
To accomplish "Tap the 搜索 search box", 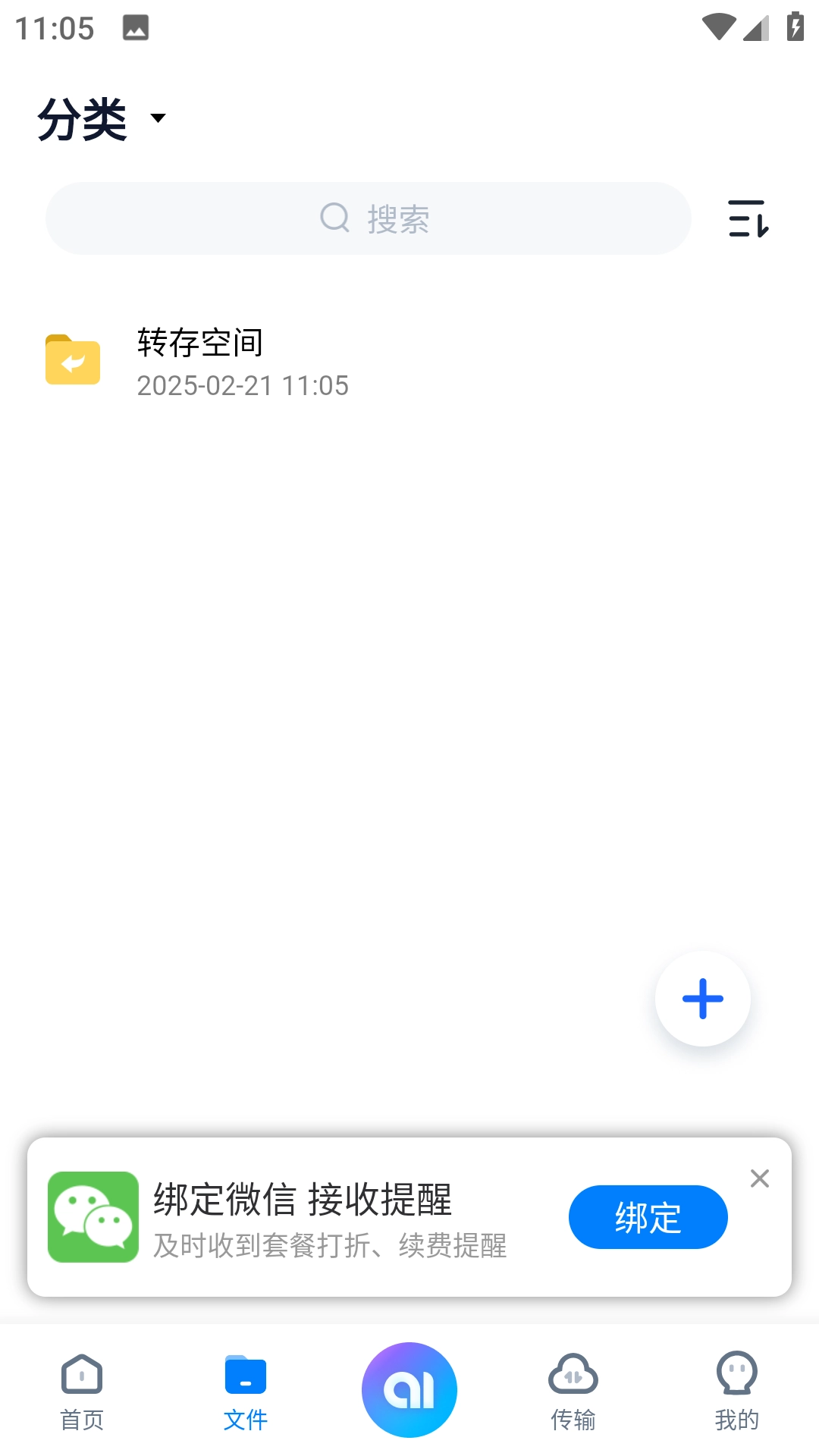I will click(x=369, y=218).
